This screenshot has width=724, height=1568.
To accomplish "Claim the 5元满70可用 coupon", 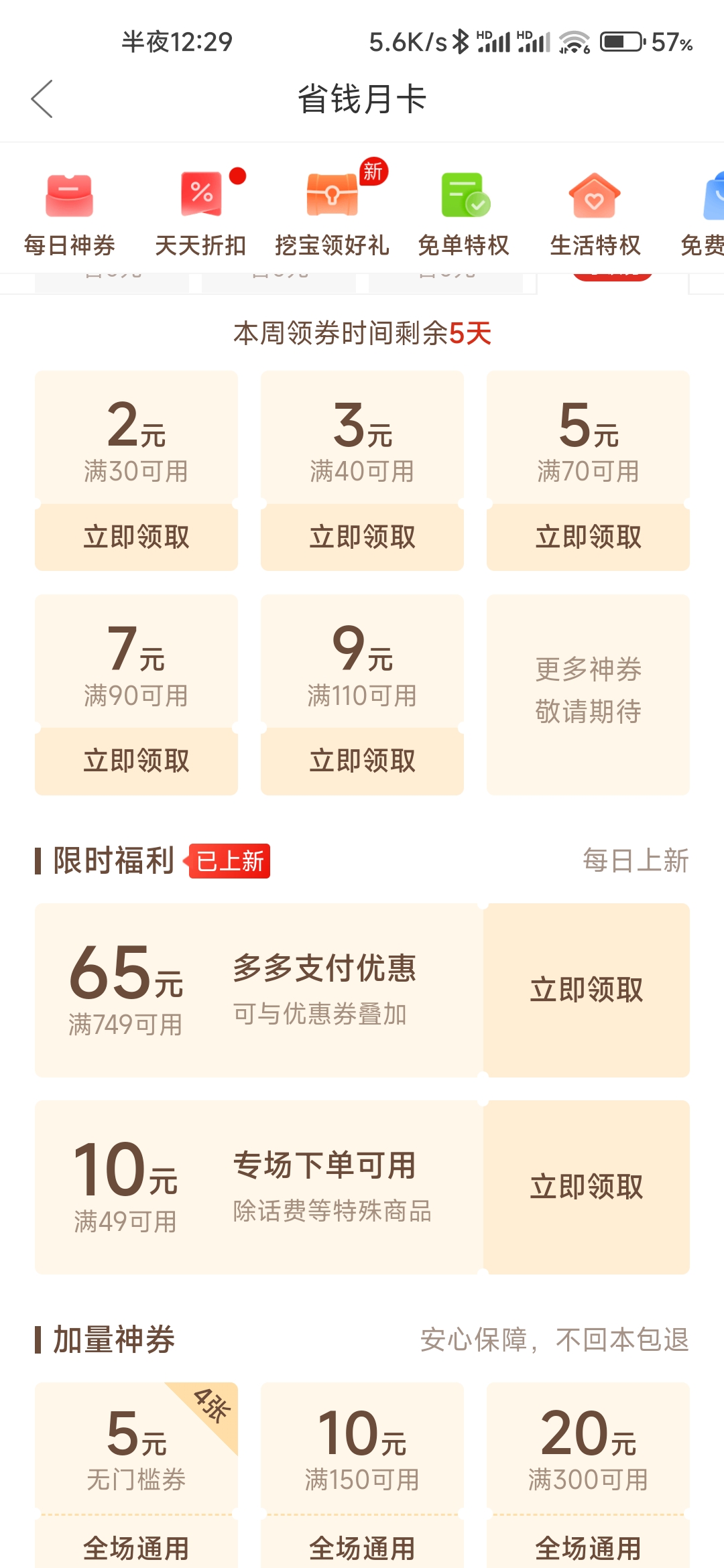I will (588, 537).
